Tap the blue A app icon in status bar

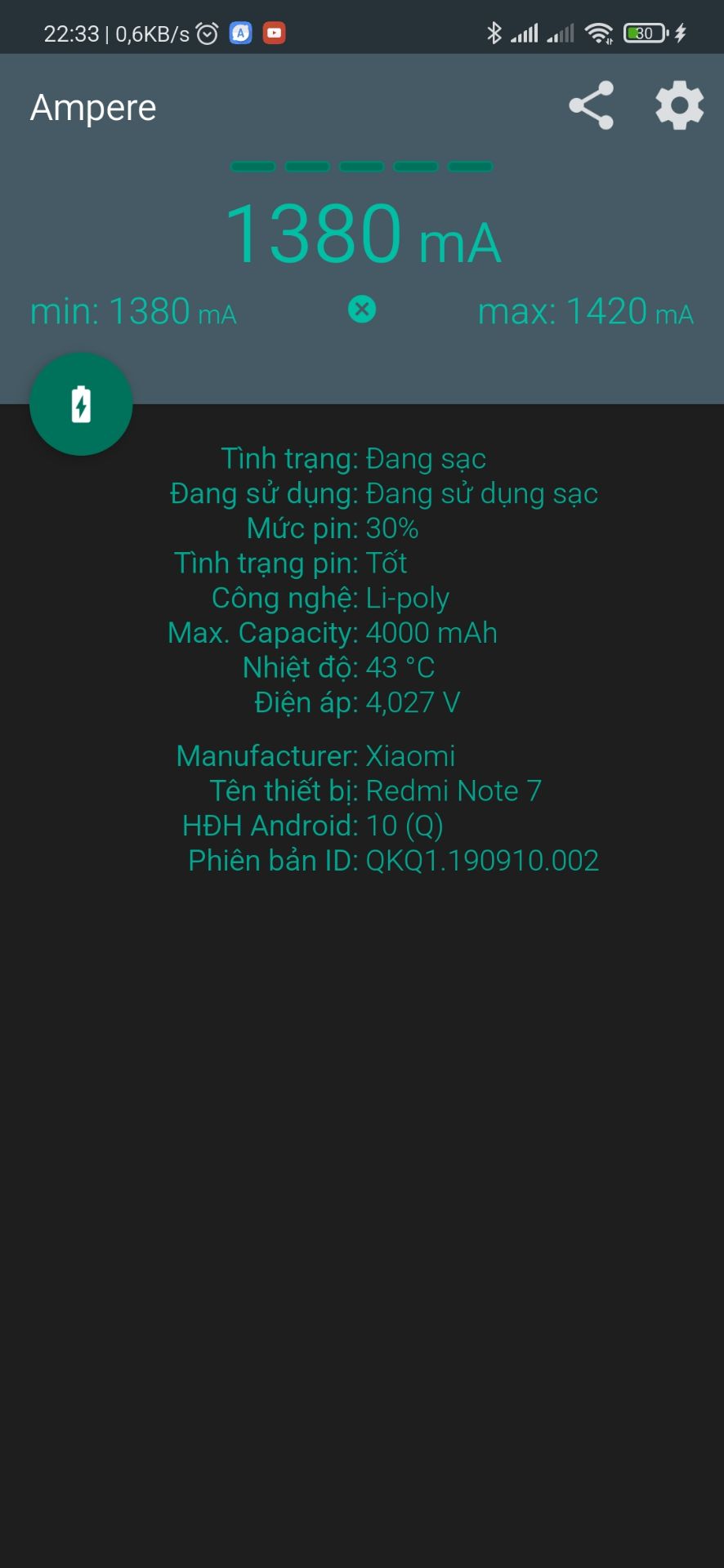coord(240,33)
